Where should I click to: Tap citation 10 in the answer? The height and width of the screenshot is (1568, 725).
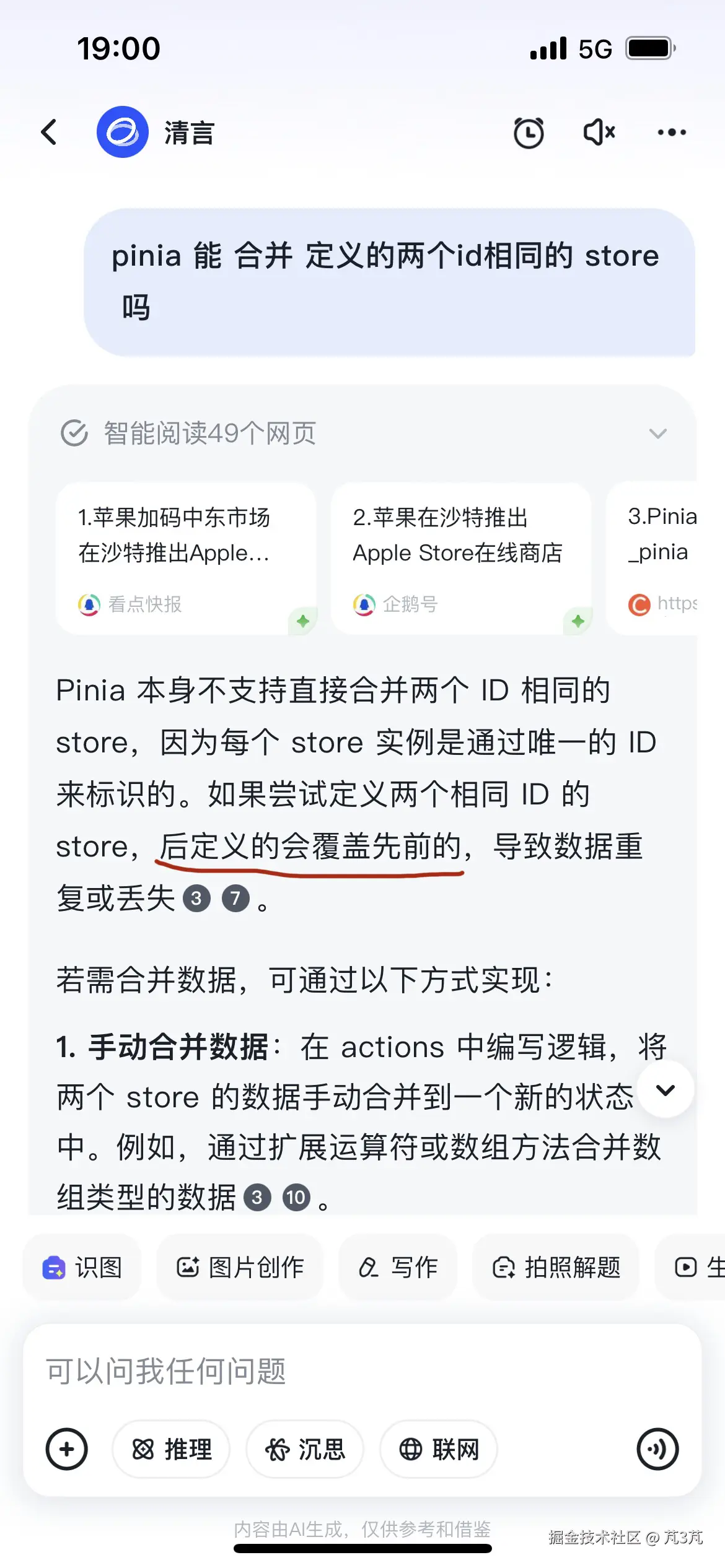(296, 1197)
